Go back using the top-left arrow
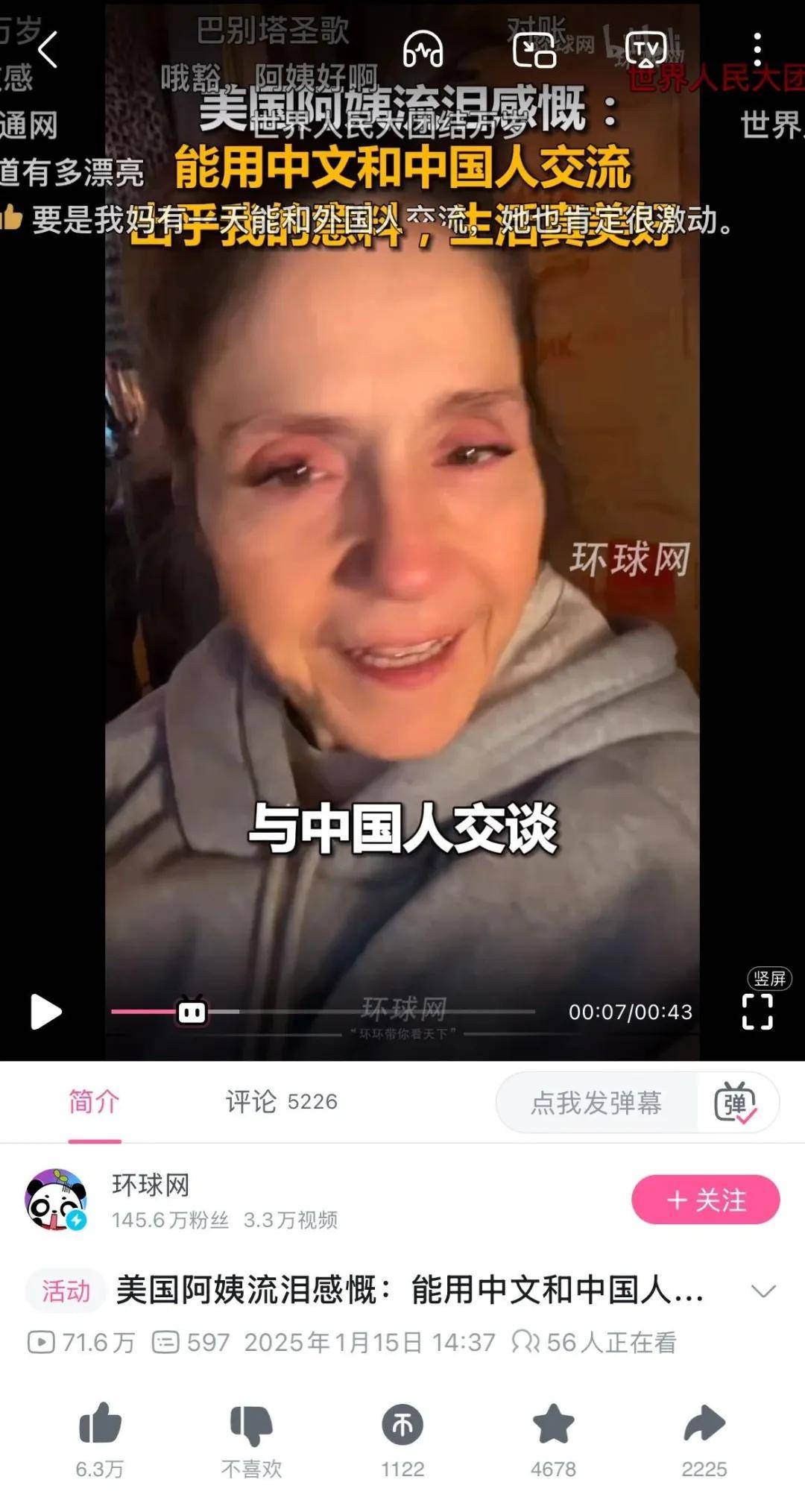 pyautogui.click(x=48, y=50)
